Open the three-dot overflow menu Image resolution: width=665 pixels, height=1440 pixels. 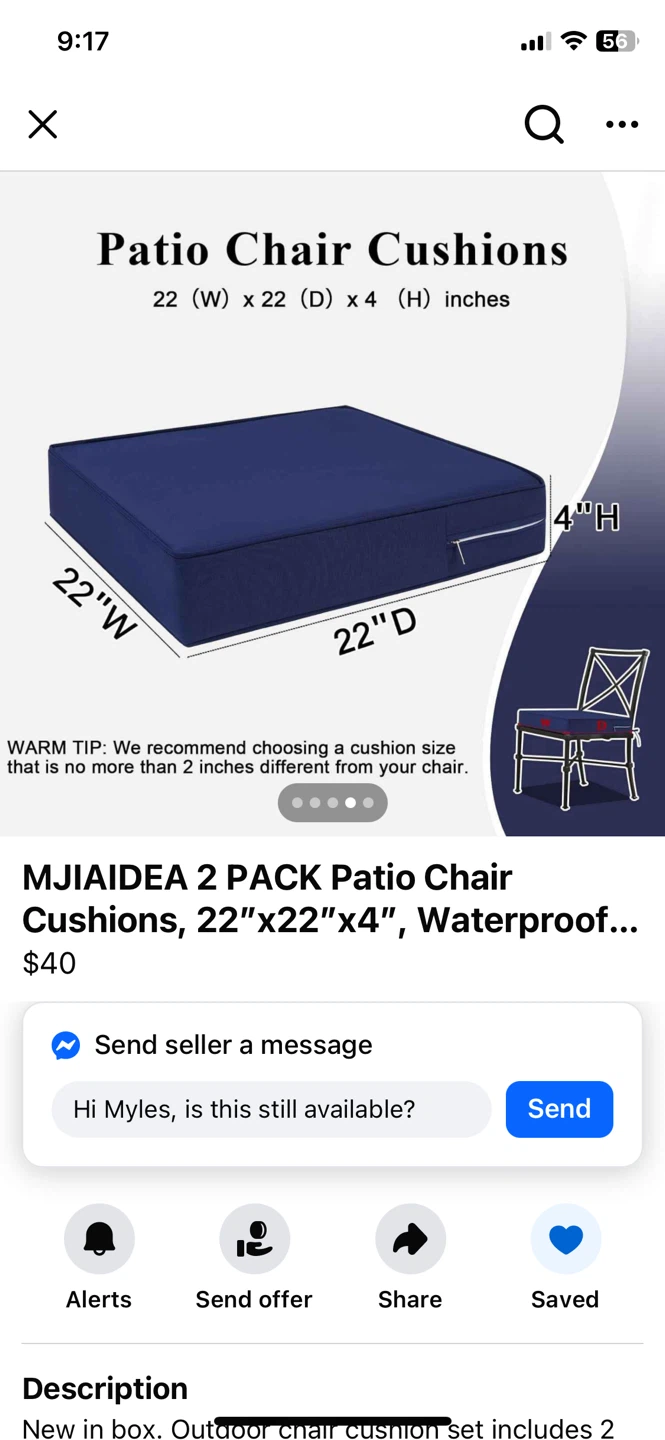[622, 124]
